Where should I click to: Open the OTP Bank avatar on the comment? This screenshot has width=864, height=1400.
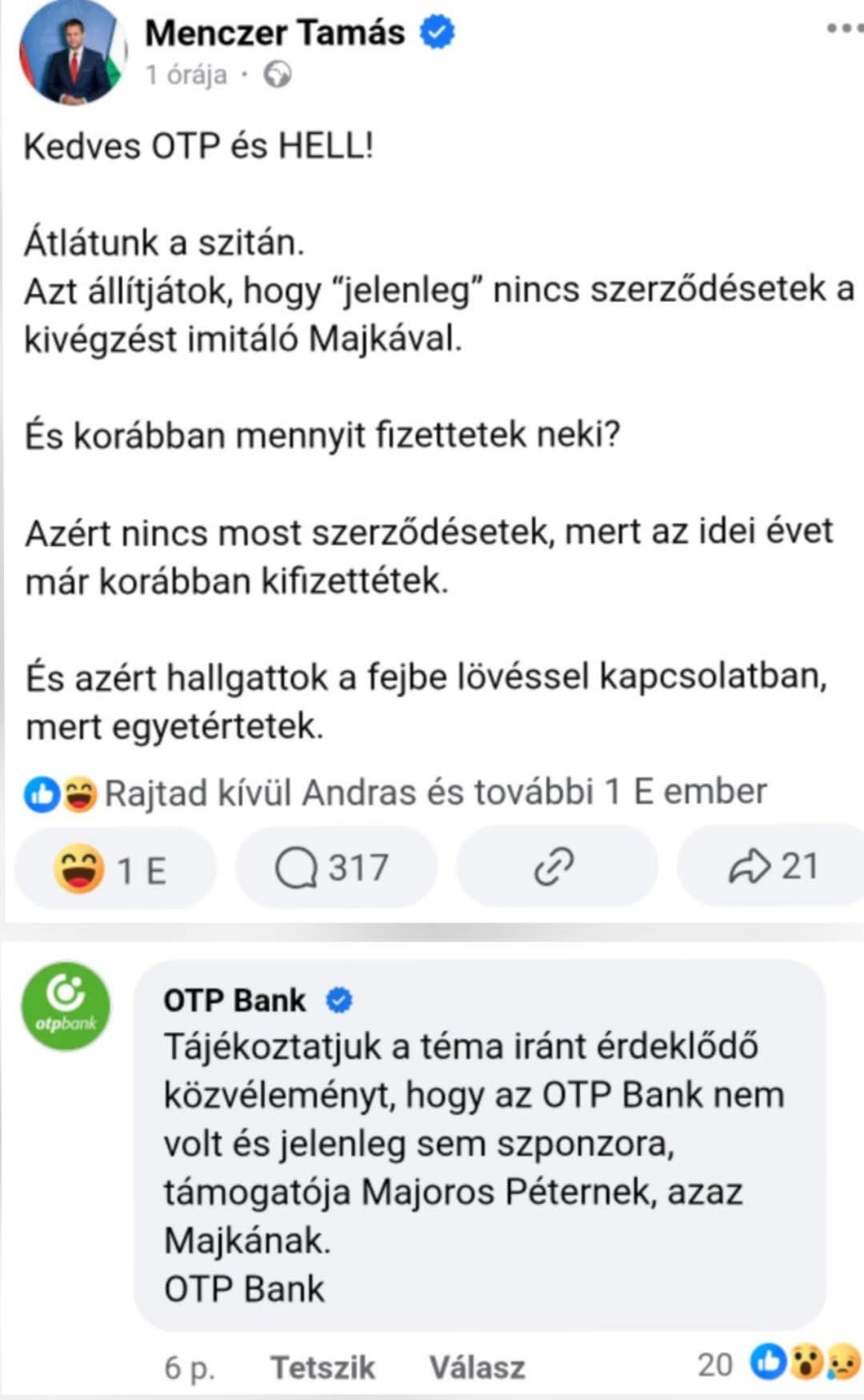[x=66, y=1007]
